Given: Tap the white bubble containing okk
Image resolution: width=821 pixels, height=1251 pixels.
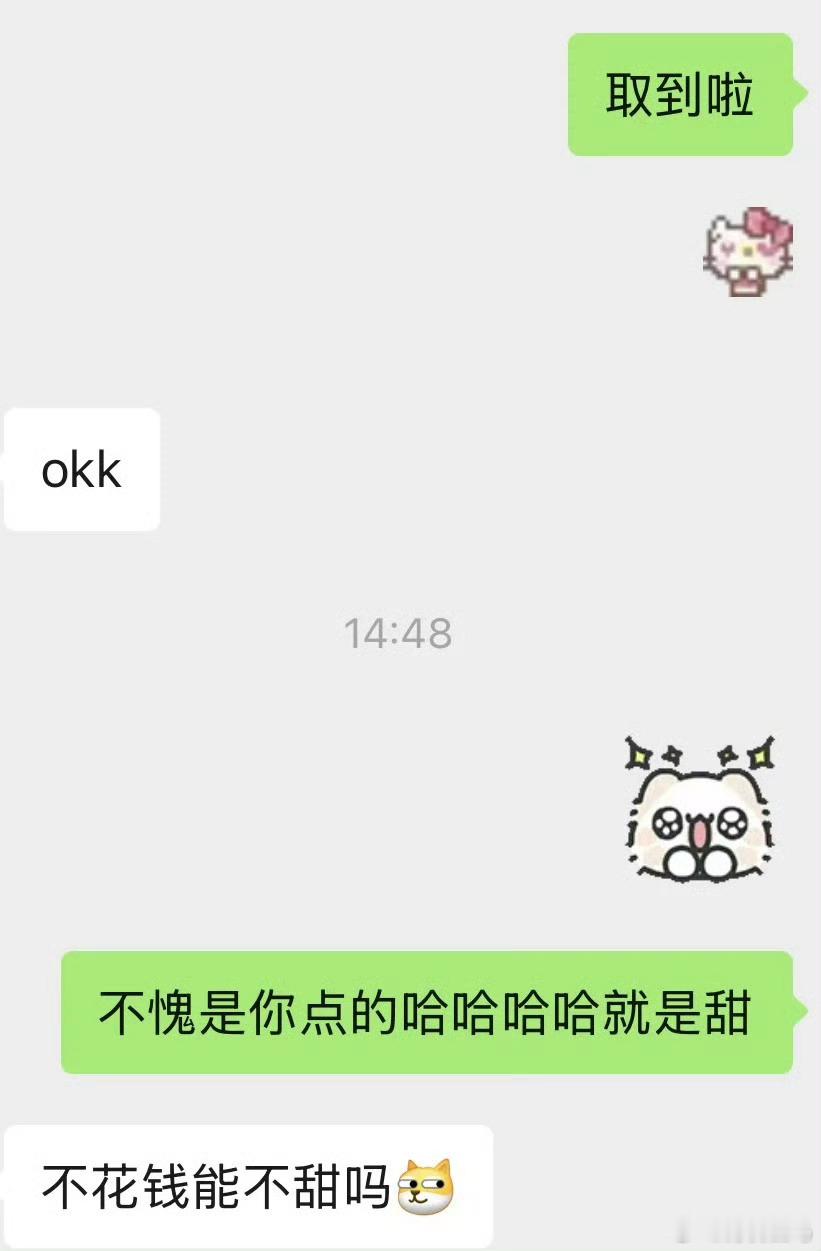Looking at the screenshot, I should coord(80,468).
